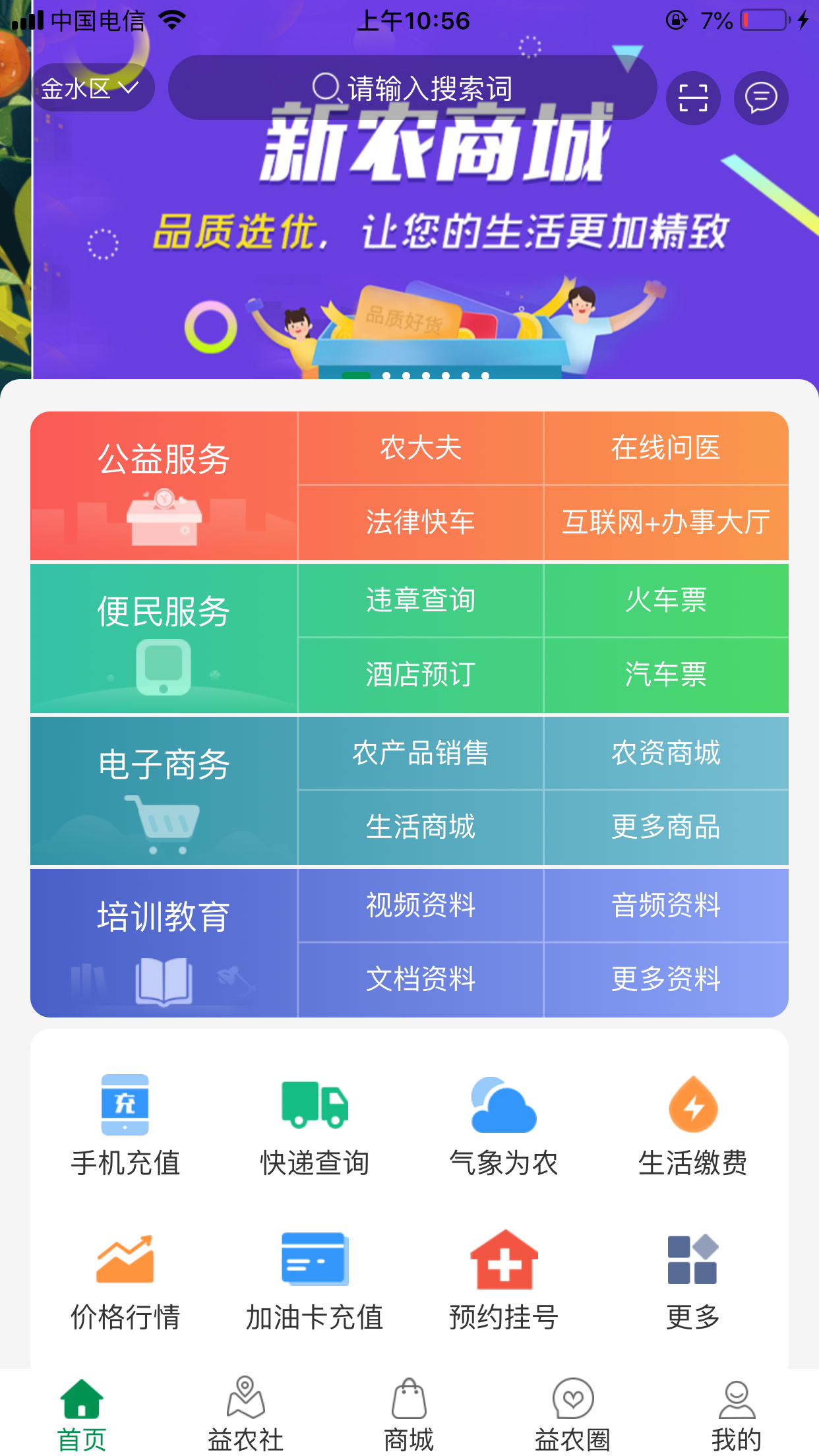Open the QR scan icon
Viewport: 819px width, 1456px height.
click(692, 98)
